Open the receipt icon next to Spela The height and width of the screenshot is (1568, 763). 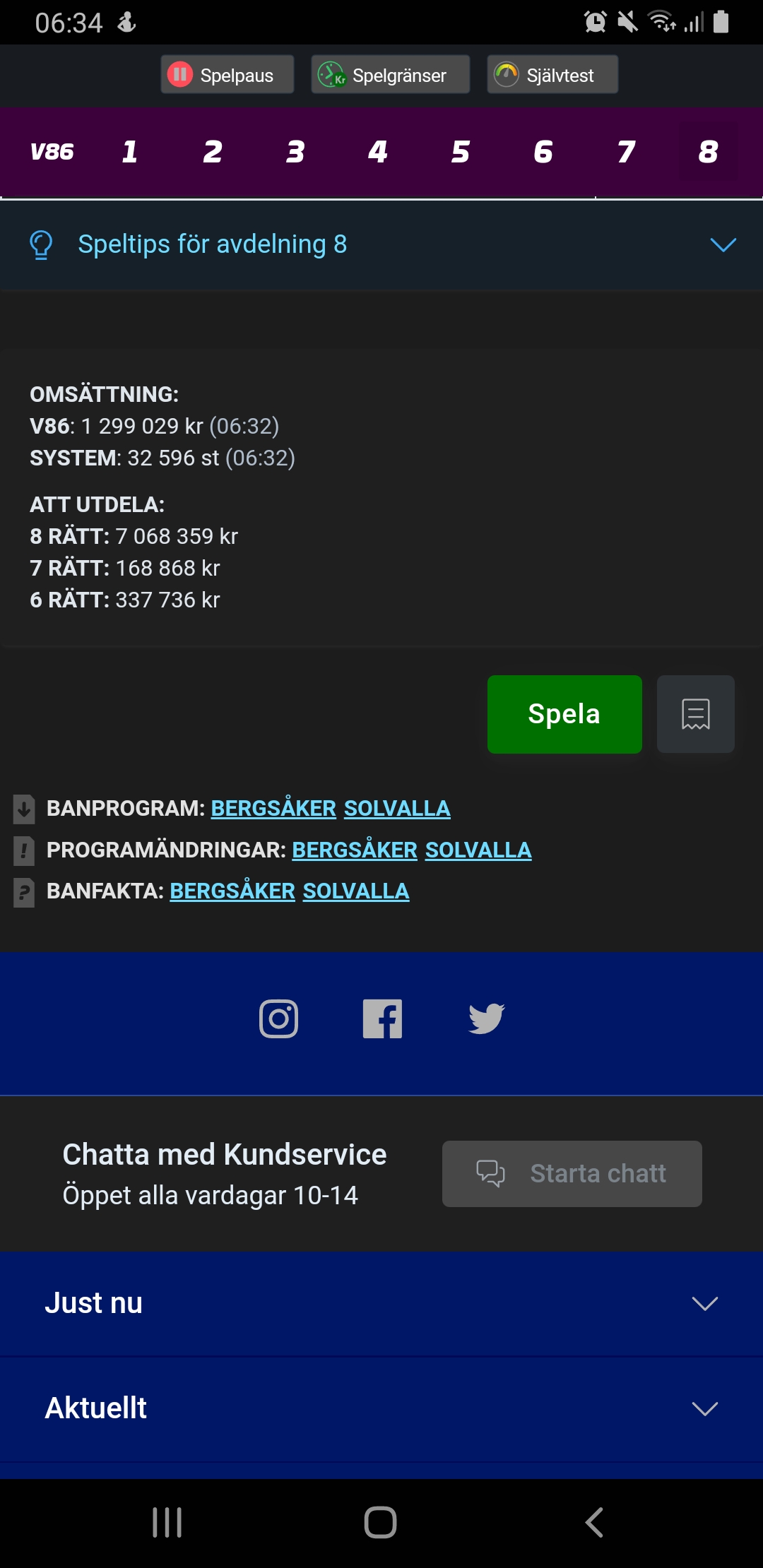696,714
